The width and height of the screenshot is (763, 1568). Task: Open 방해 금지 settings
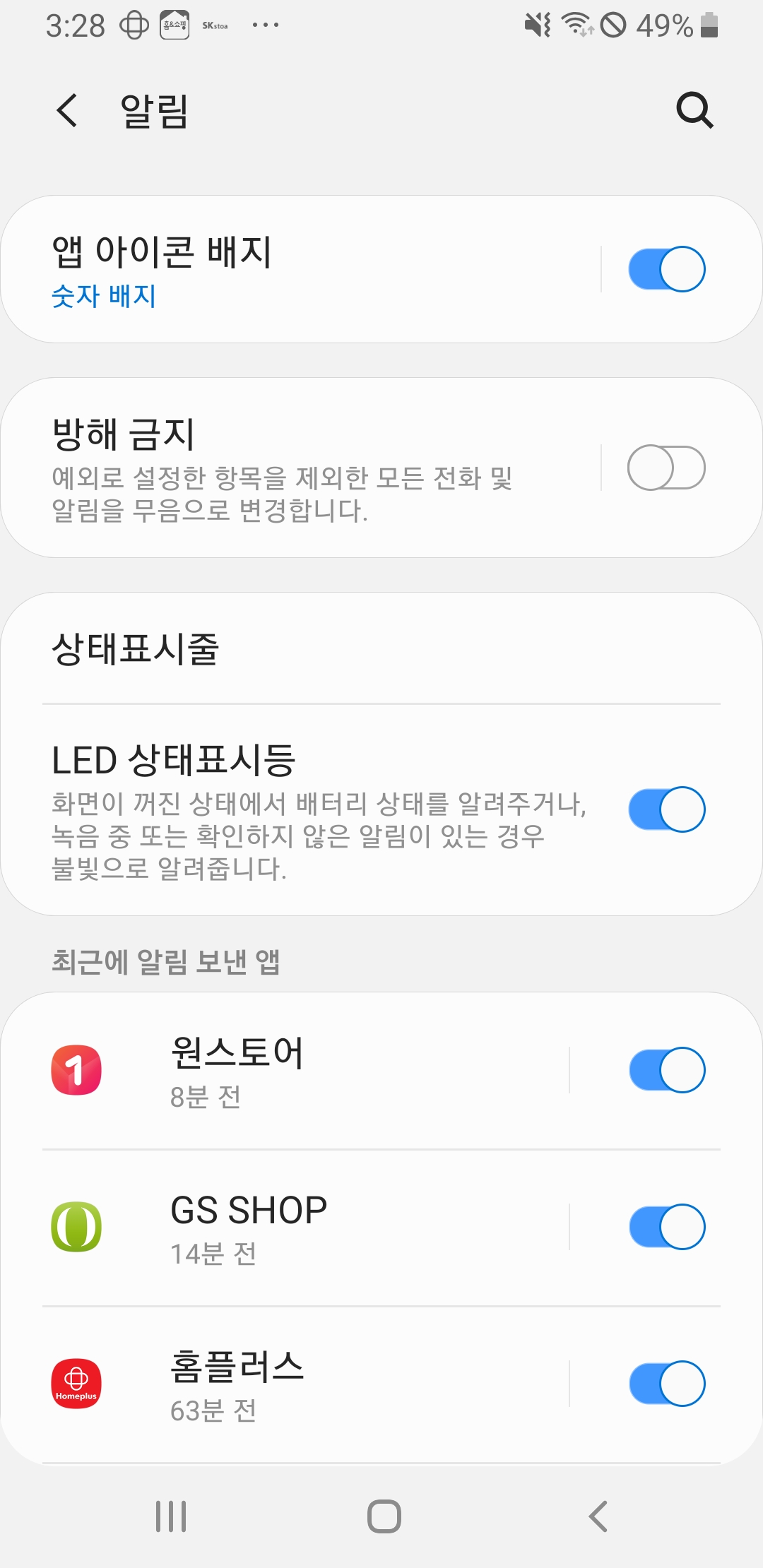[x=300, y=468]
